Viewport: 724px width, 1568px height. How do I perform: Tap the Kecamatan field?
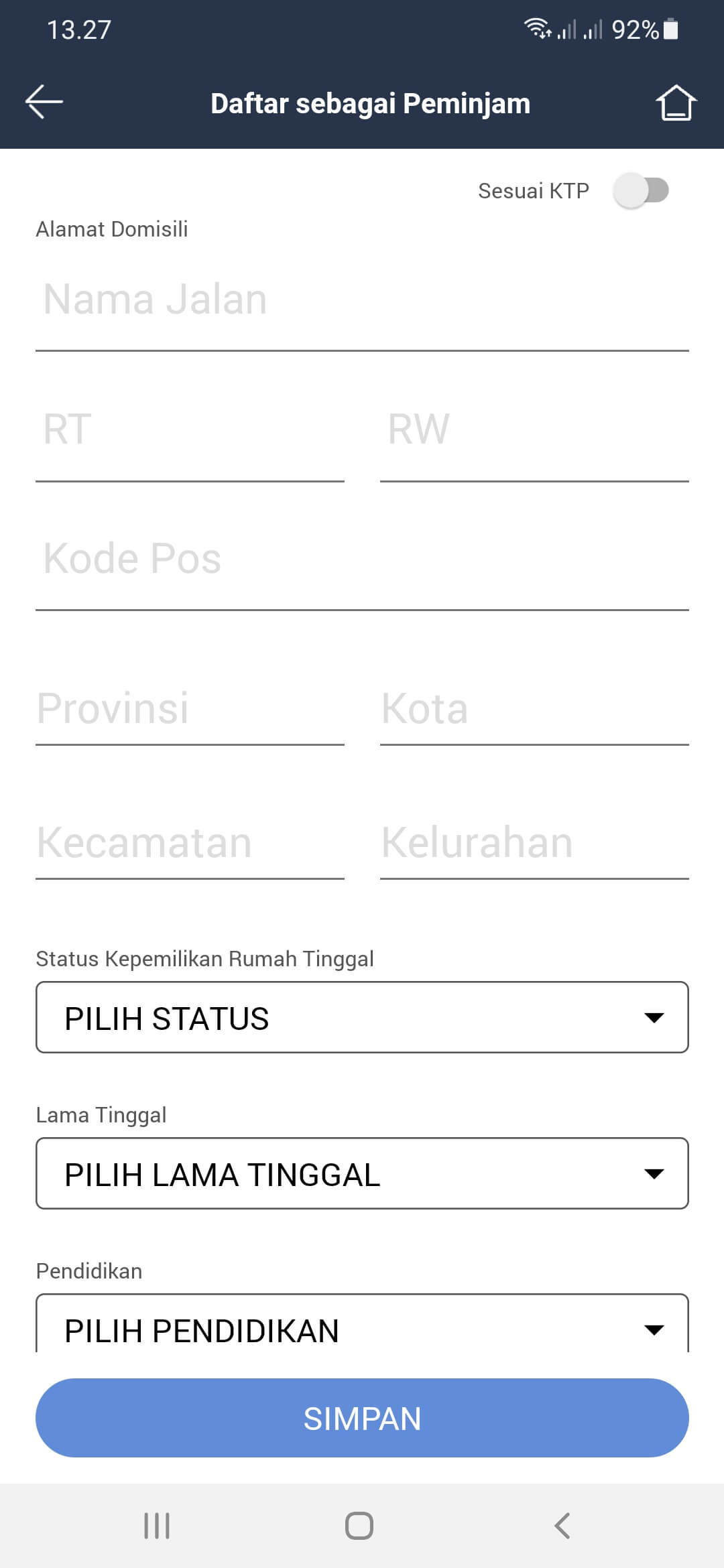tap(190, 843)
